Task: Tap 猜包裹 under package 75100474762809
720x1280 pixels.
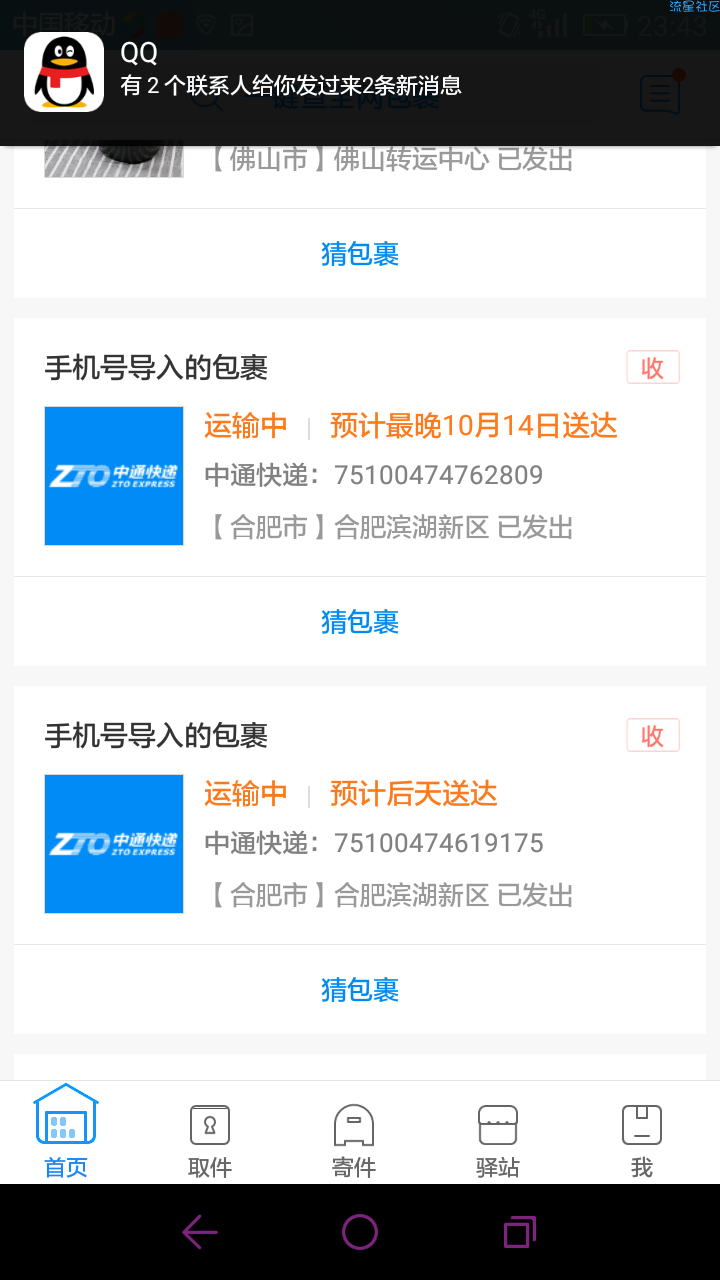Action: click(x=360, y=622)
